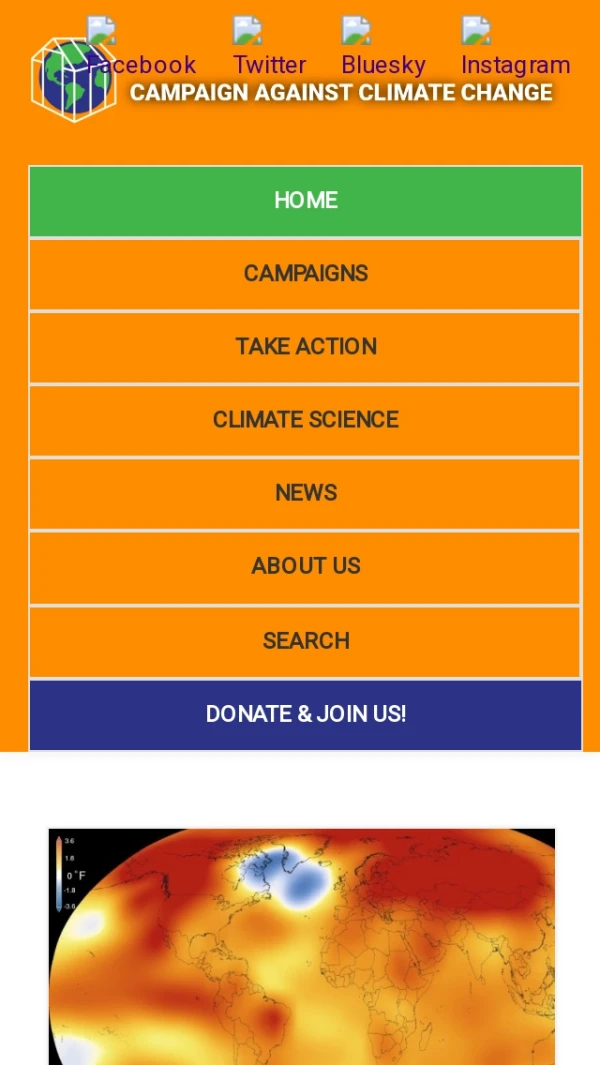Open the Facebook link

click(141, 64)
